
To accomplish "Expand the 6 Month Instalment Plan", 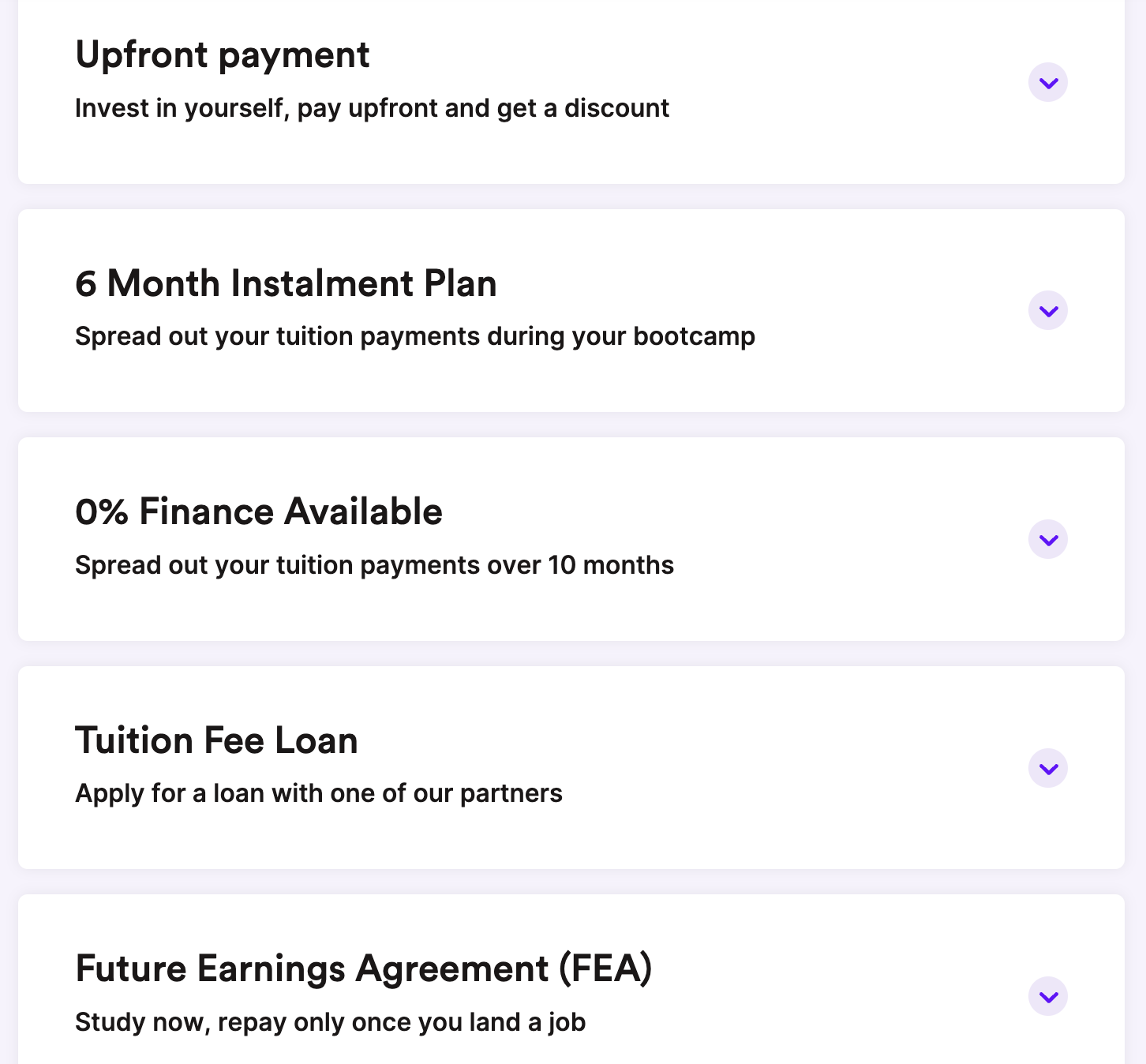I will pyautogui.click(x=1047, y=311).
